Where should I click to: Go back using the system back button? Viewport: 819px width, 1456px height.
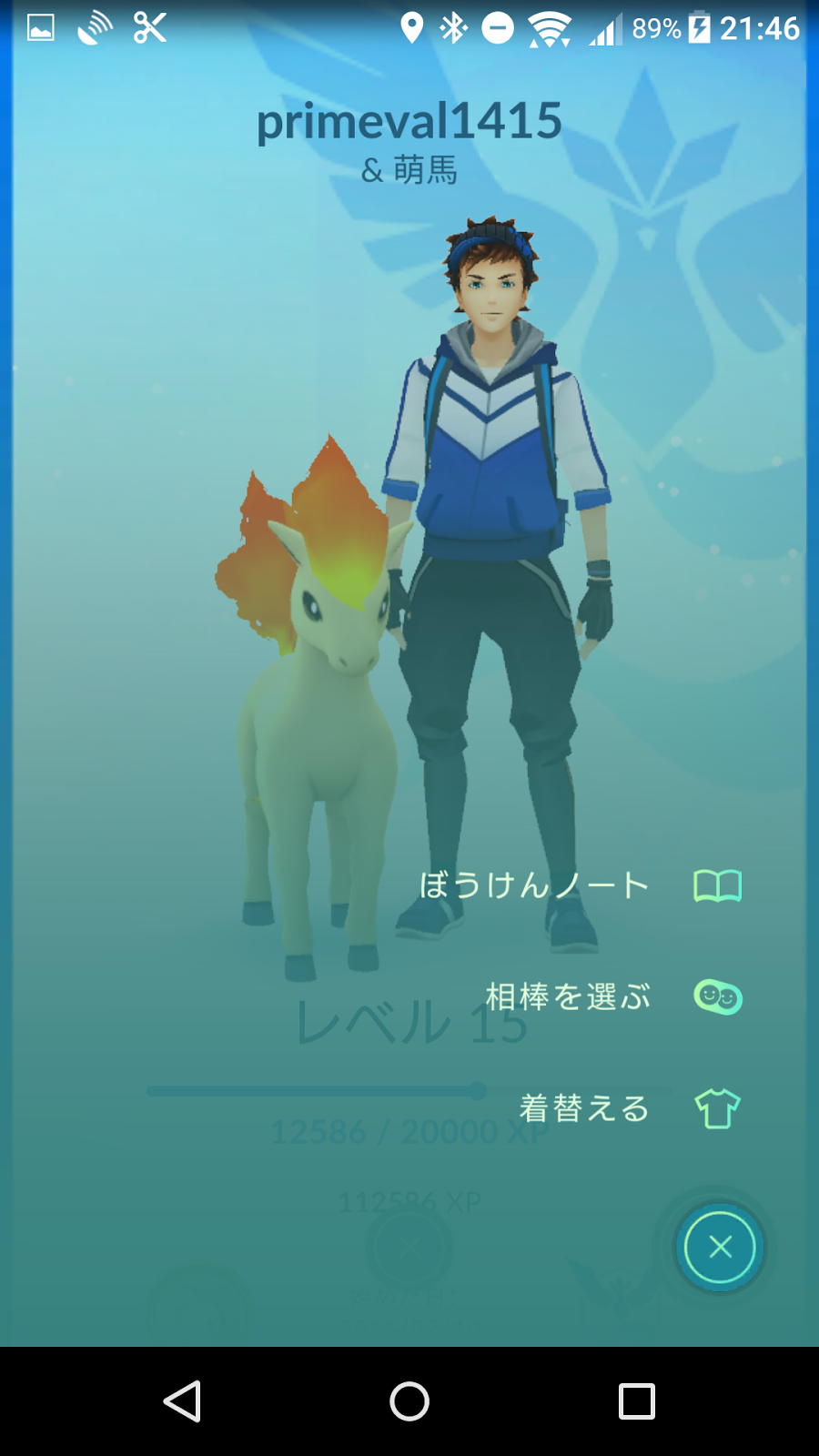click(x=182, y=1401)
